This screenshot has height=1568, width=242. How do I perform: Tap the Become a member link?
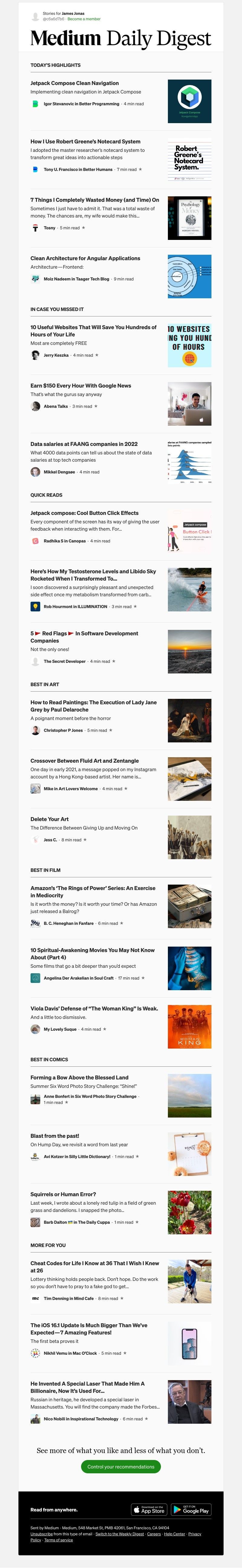84,19
